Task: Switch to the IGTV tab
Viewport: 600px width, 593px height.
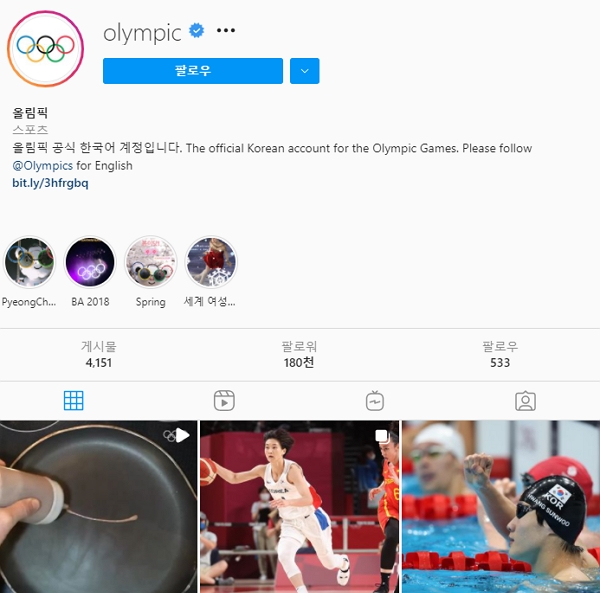Action: 375,401
